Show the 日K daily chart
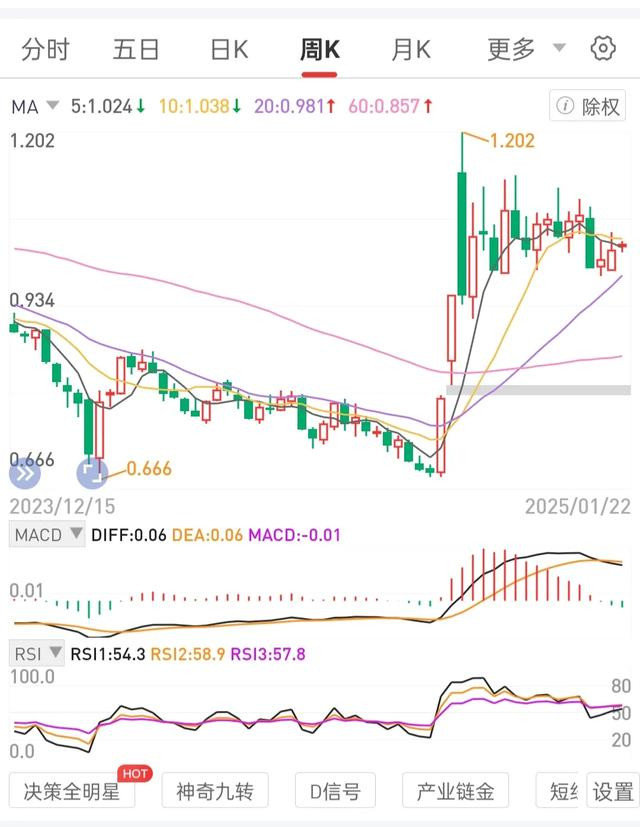 pos(228,49)
